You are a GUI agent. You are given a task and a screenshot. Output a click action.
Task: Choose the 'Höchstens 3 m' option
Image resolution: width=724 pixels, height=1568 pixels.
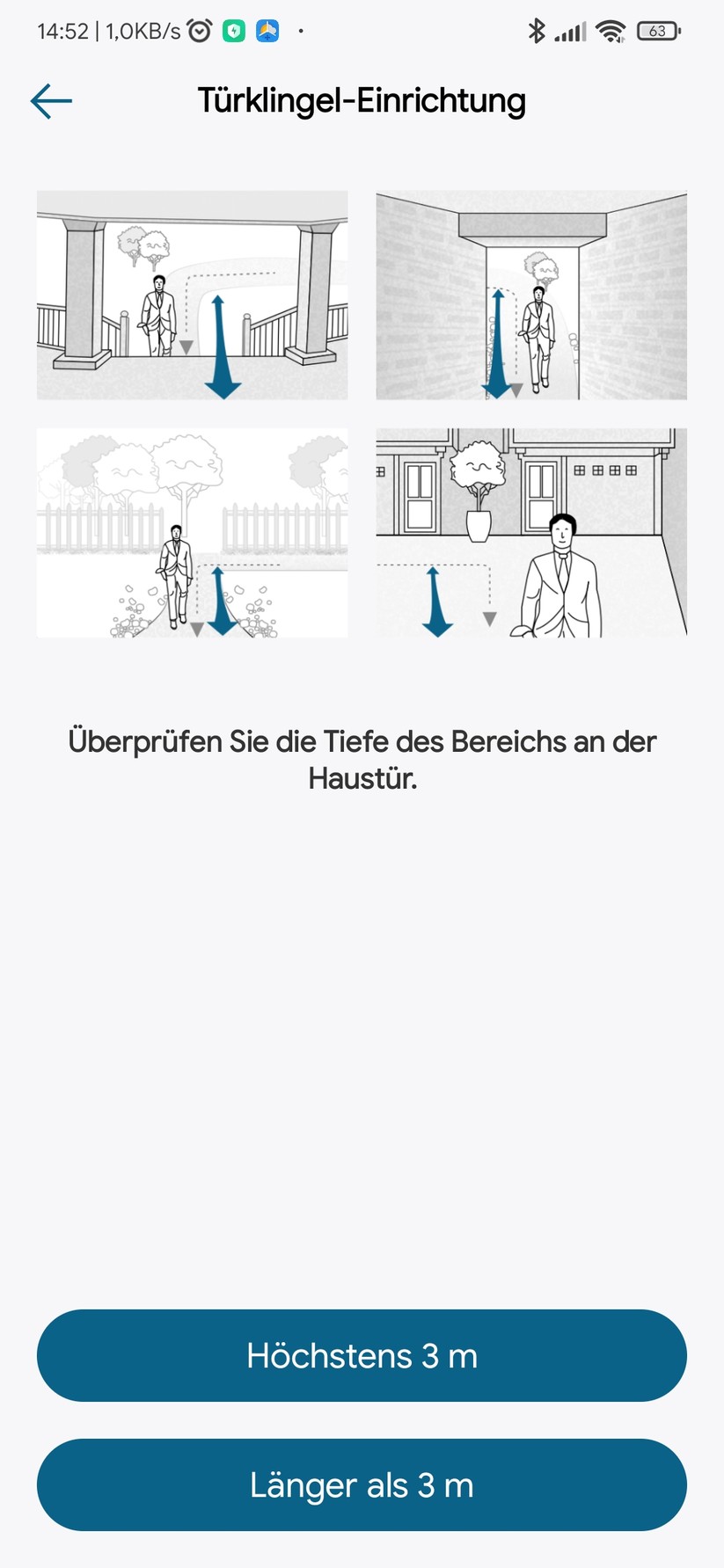coord(362,1355)
